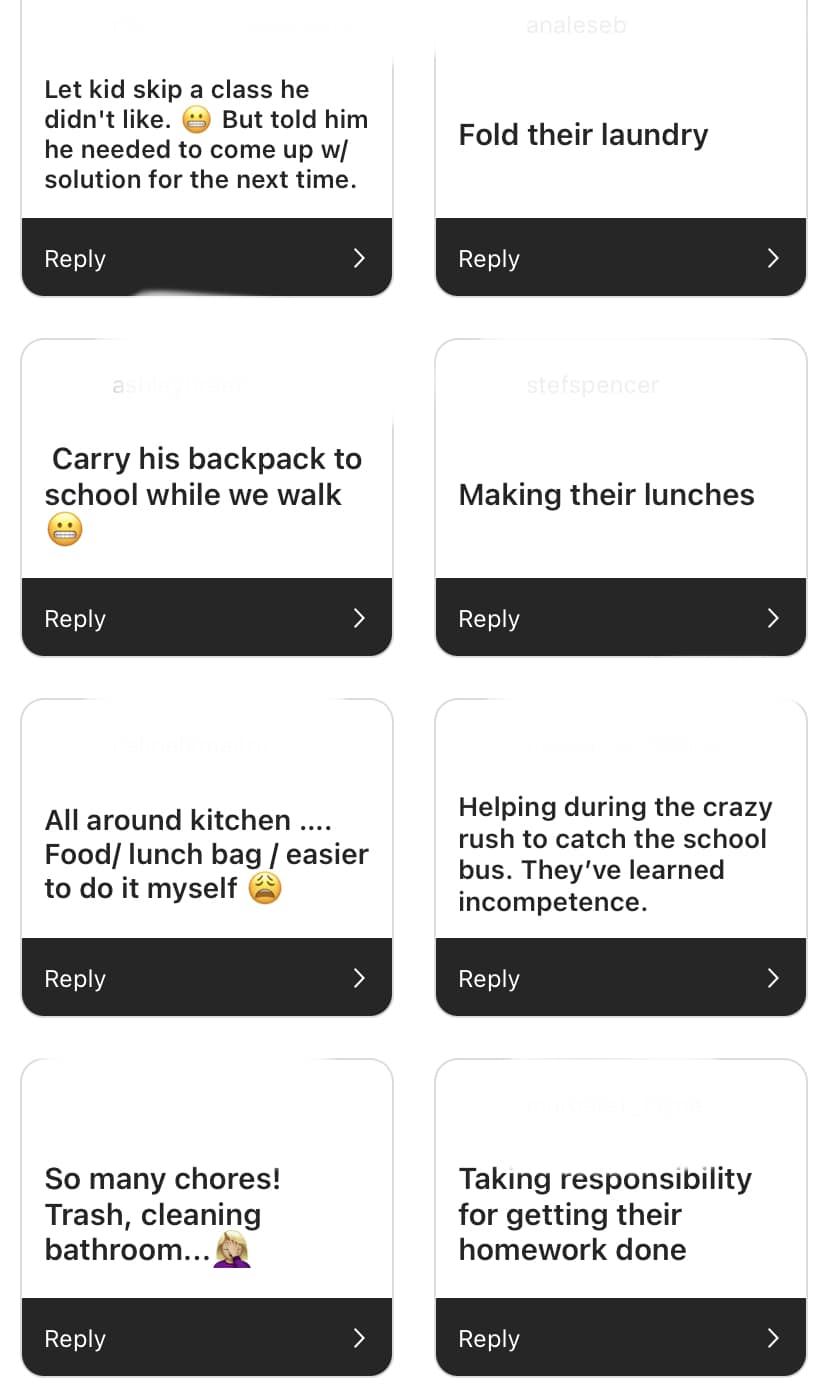Reply to the 'Fold their laundry' response
The height and width of the screenshot is (1396, 828).
pyautogui.click(x=620, y=258)
